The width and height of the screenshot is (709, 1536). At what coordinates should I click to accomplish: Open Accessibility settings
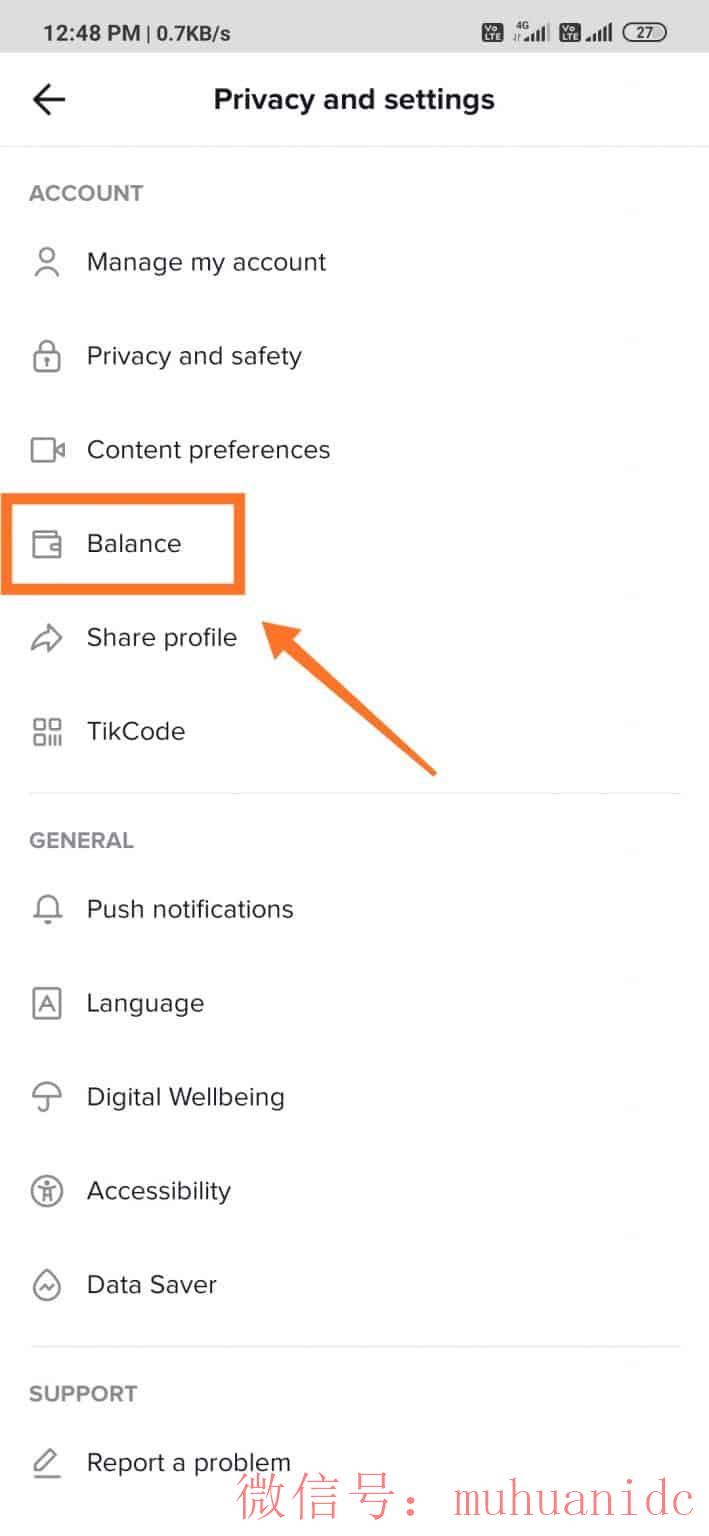click(x=158, y=1191)
